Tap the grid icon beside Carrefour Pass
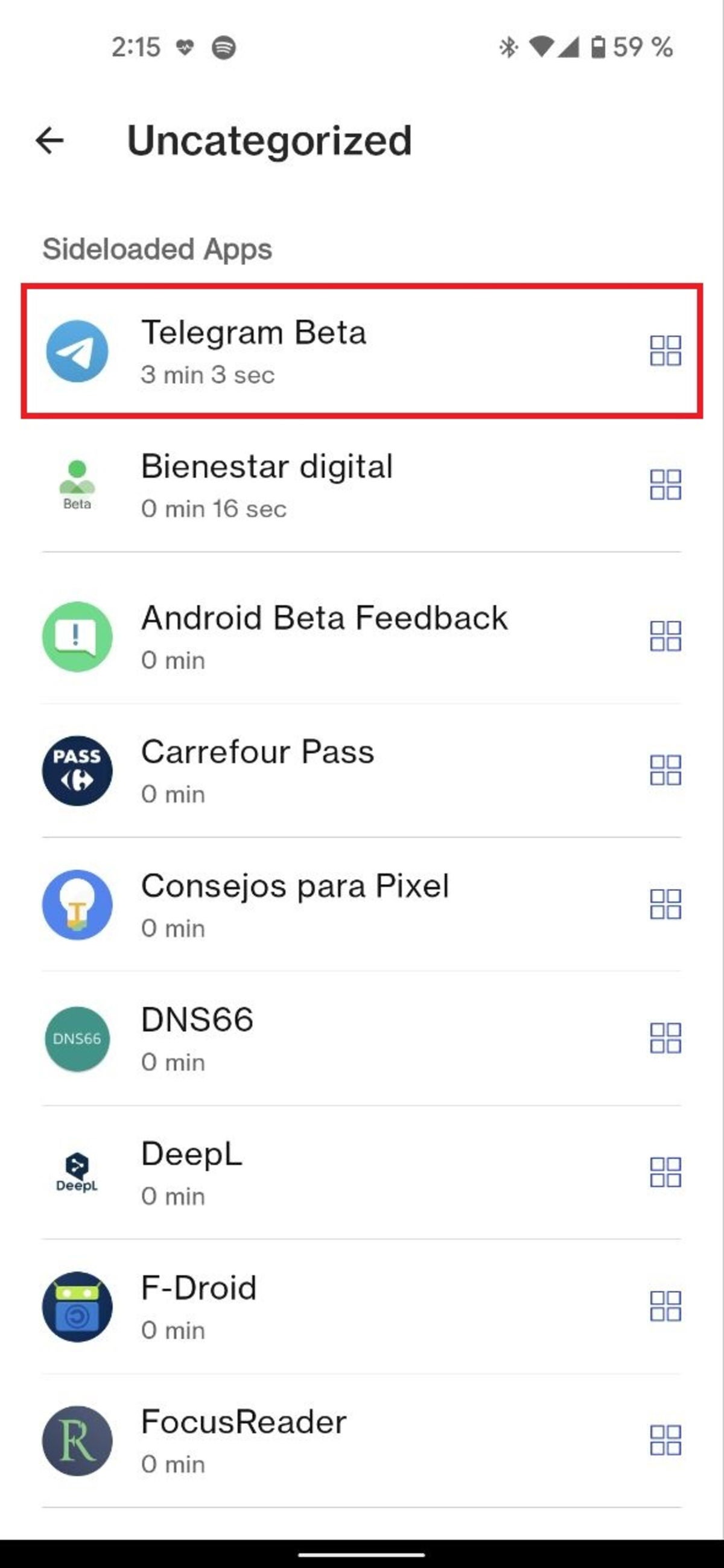Image resolution: width=724 pixels, height=1568 pixels. tap(665, 770)
